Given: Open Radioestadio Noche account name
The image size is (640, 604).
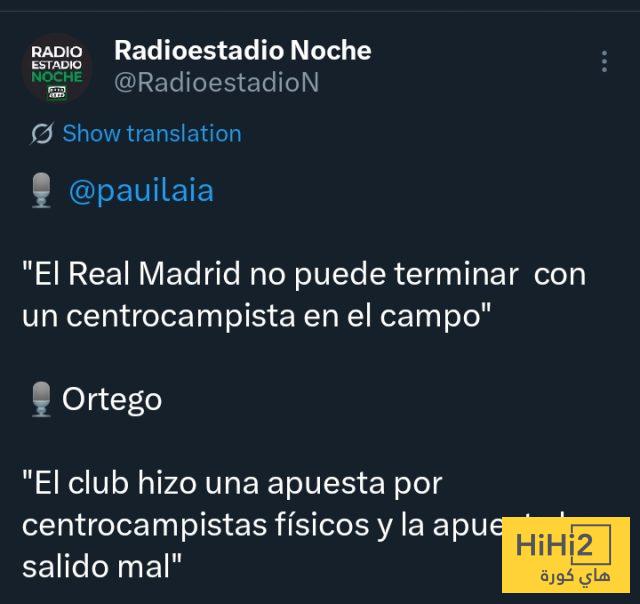Looking at the screenshot, I should tap(242, 49).
